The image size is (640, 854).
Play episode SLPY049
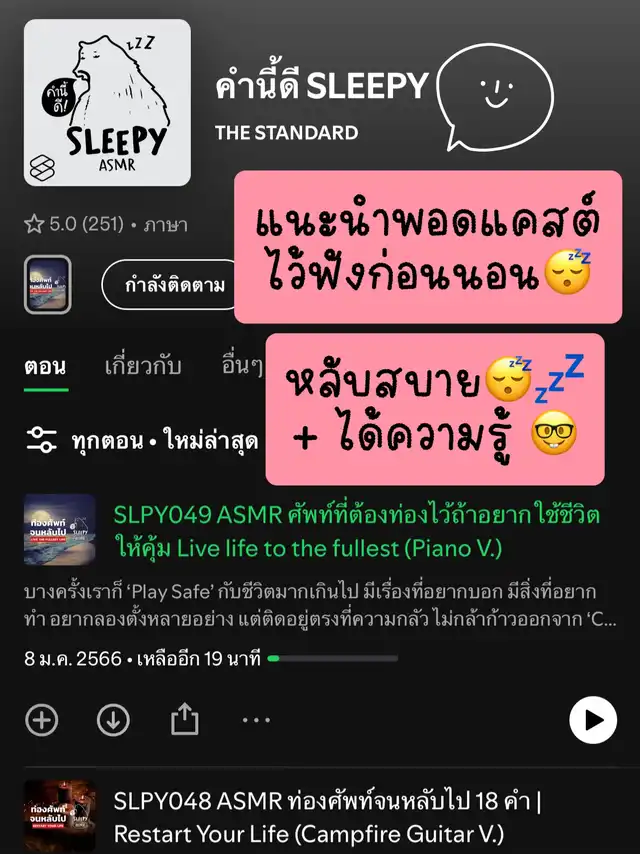(592, 720)
